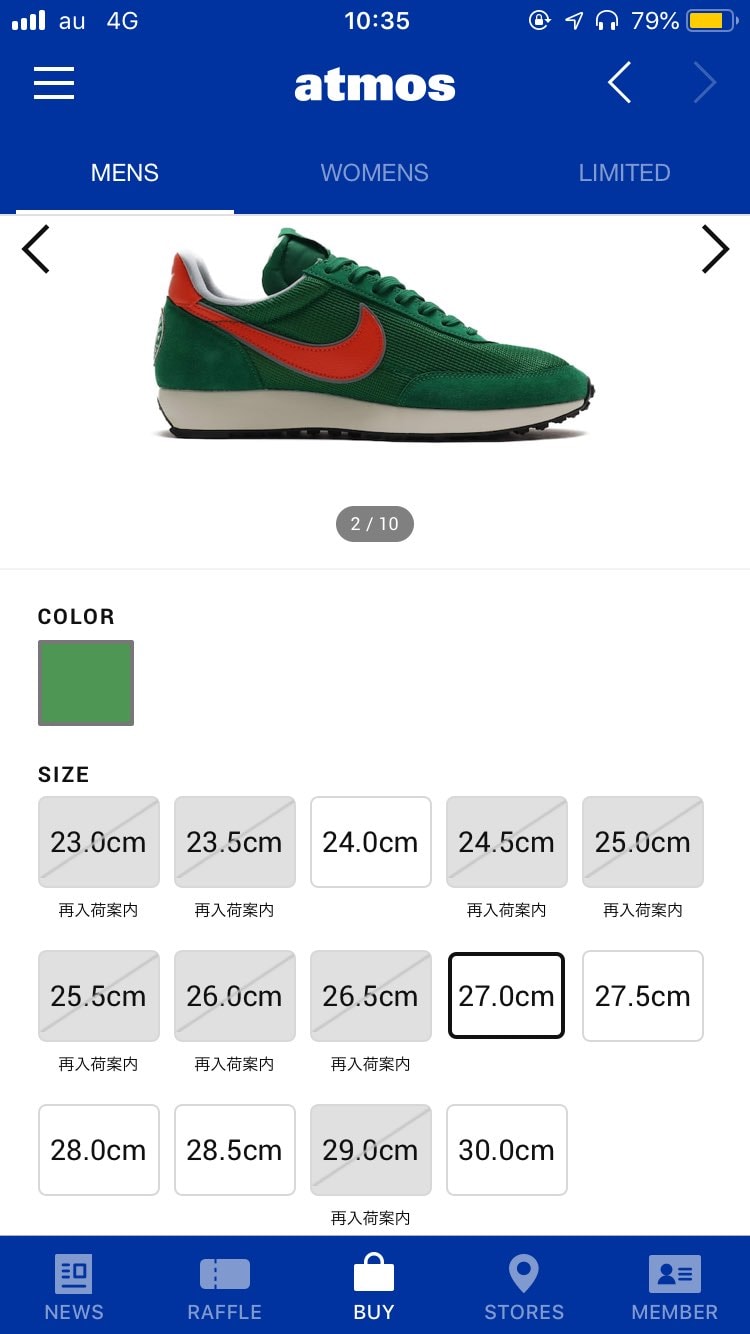Select the green color swatch
This screenshot has height=1334, width=750.
(86, 683)
